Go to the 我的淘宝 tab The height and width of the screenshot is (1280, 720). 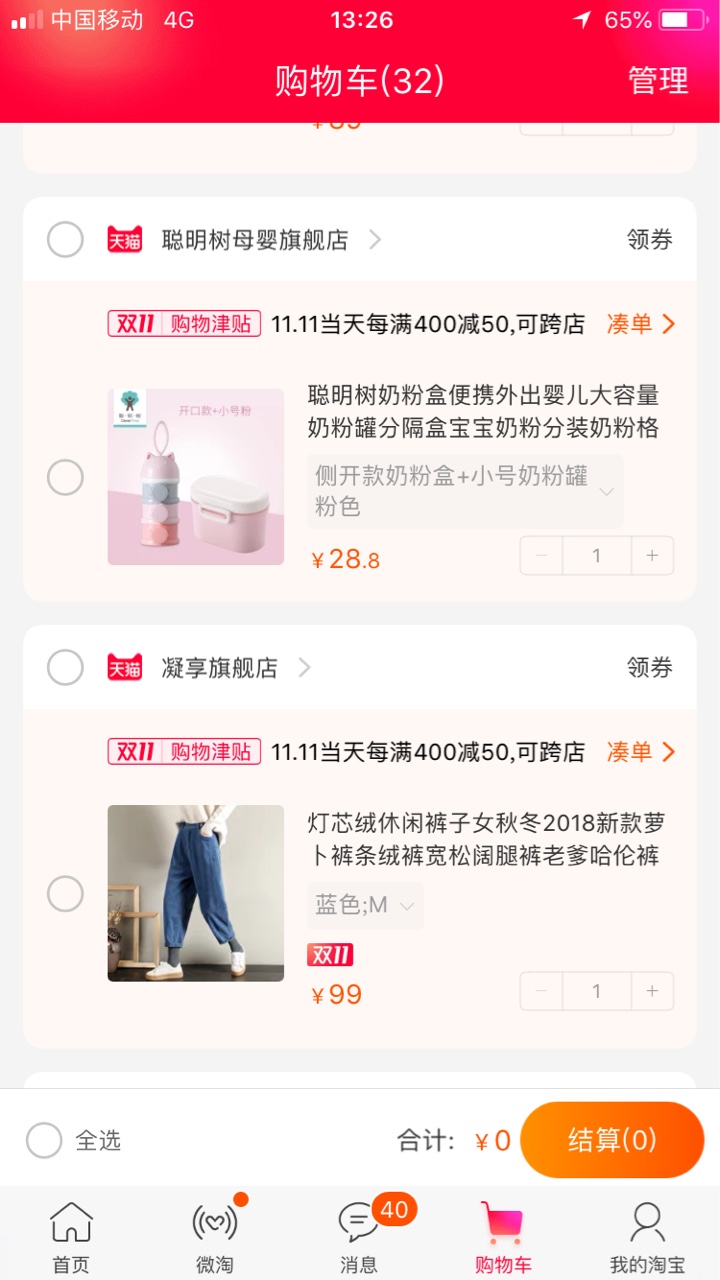coord(648,1238)
